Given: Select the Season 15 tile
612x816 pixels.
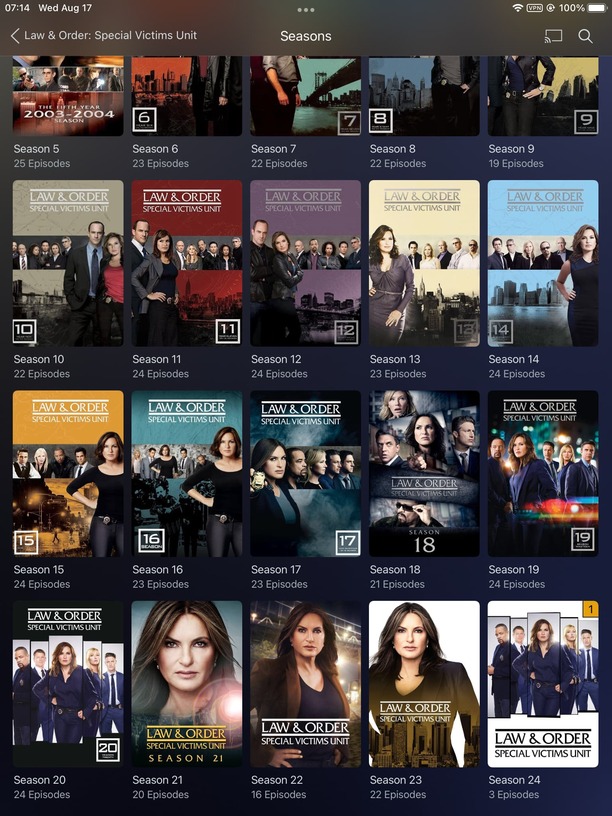Looking at the screenshot, I should [x=68, y=473].
